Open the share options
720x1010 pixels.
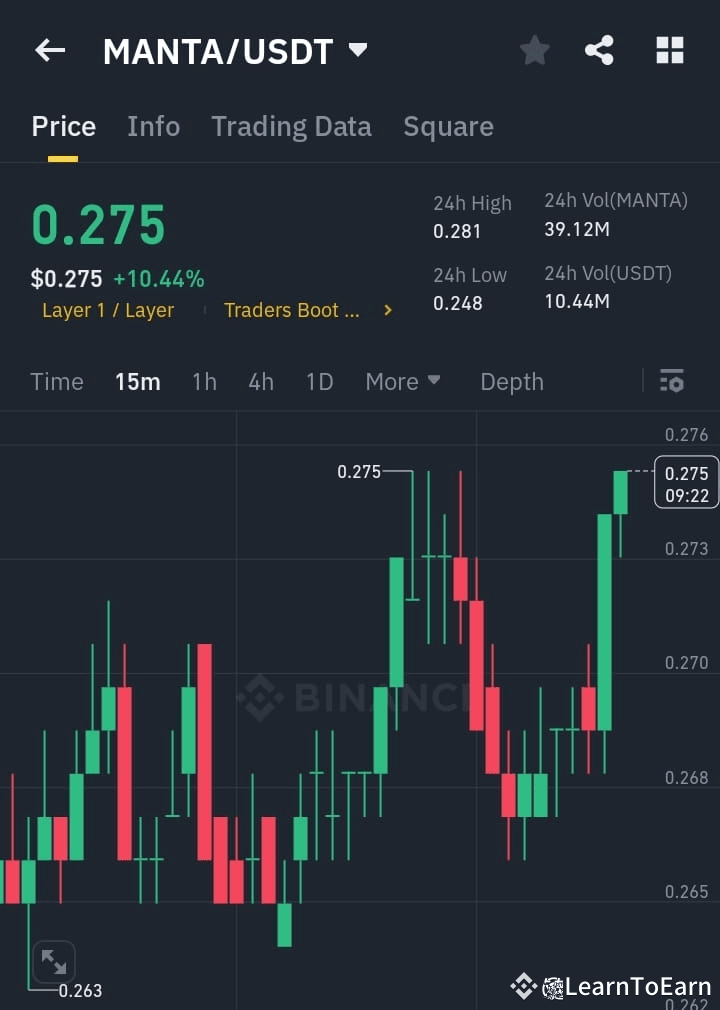tap(599, 50)
